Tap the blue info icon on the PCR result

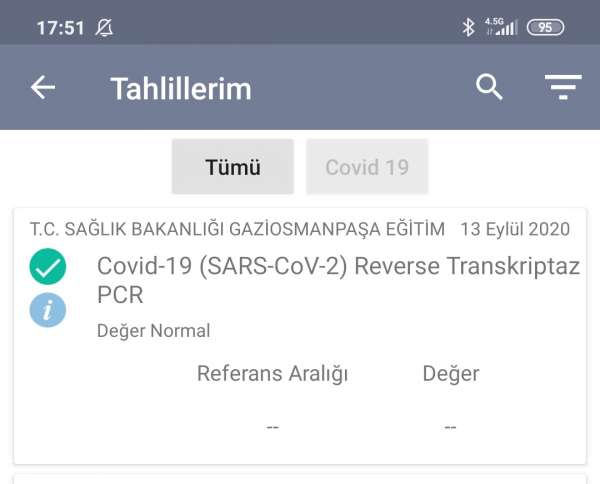tap(47, 310)
